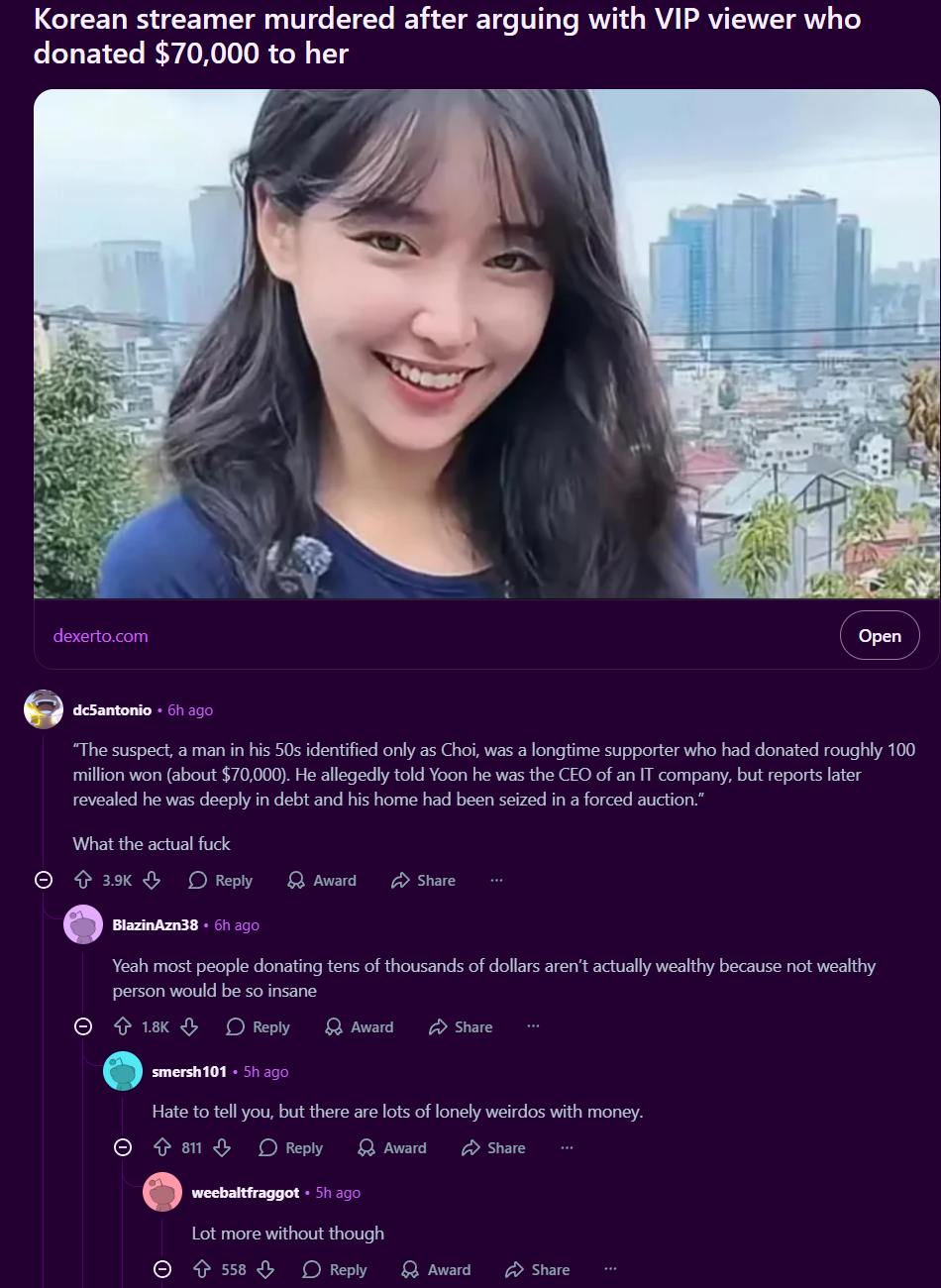The height and width of the screenshot is (1288, 941).
Task: Reply to BlazinAzn38's comment
Action: click(x=258, y=1026)
